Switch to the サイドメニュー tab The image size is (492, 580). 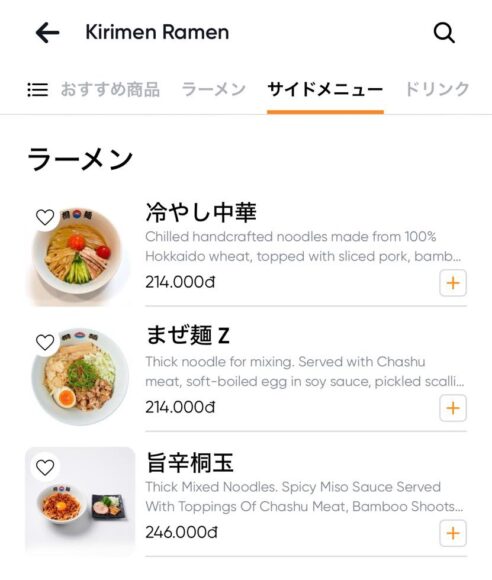point(325,90)
